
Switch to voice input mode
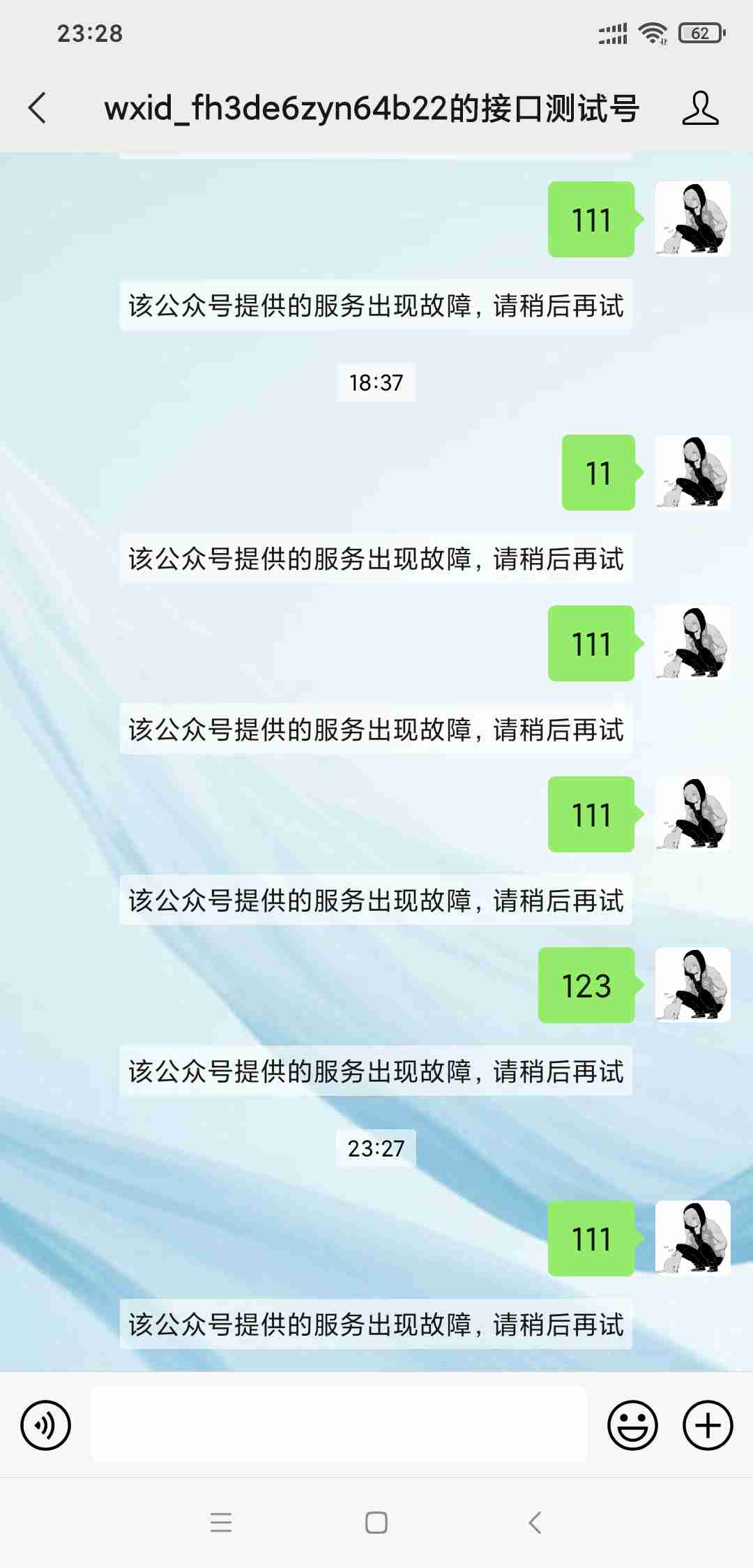point(46,1424)
